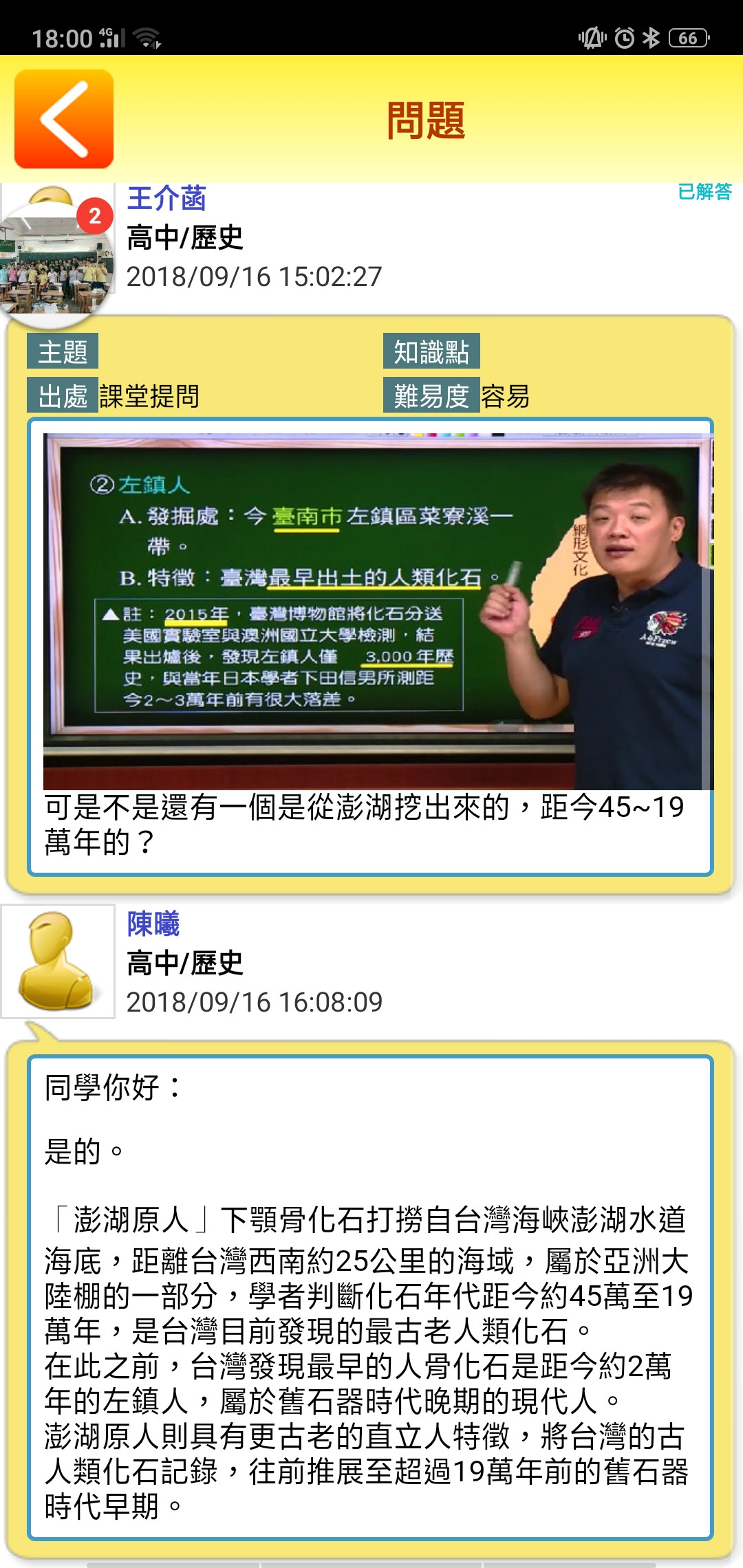View 王介菡's profile via the name
Viewport: 743px width, 1568px height.
[x=166, y=199]
